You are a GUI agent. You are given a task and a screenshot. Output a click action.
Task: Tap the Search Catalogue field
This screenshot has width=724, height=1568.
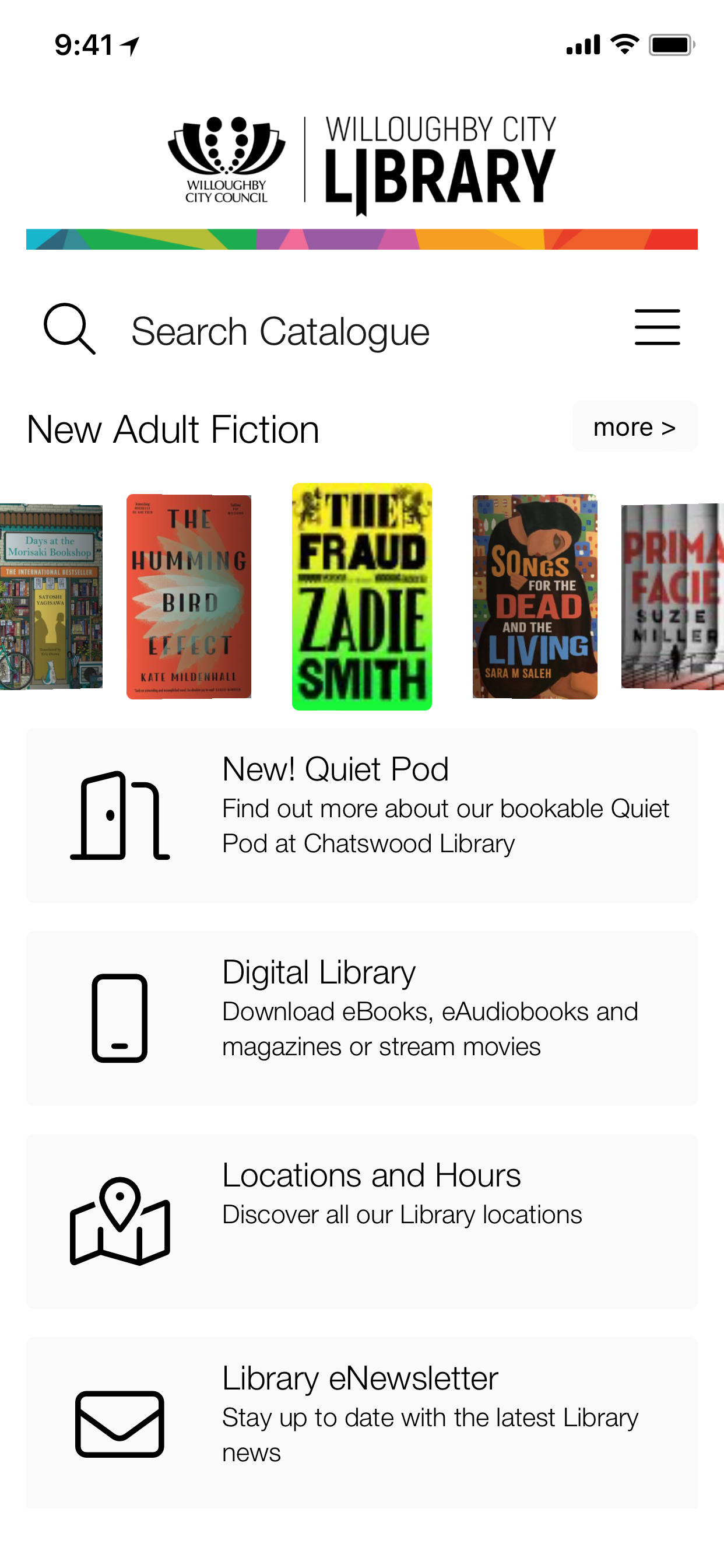[x=280, y=332]
